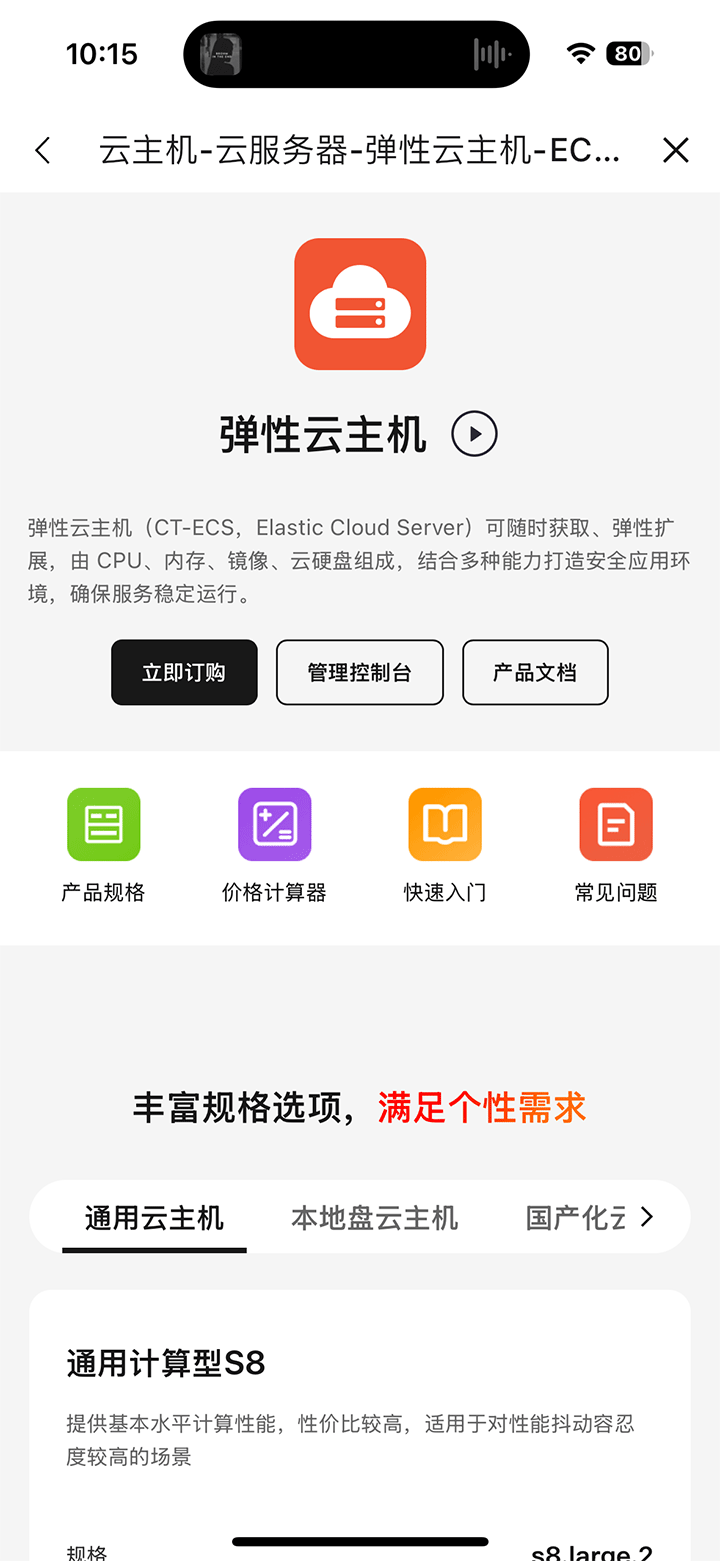View 常见问题
This screenshot has width=720, height=1561.
click(616, 845)
